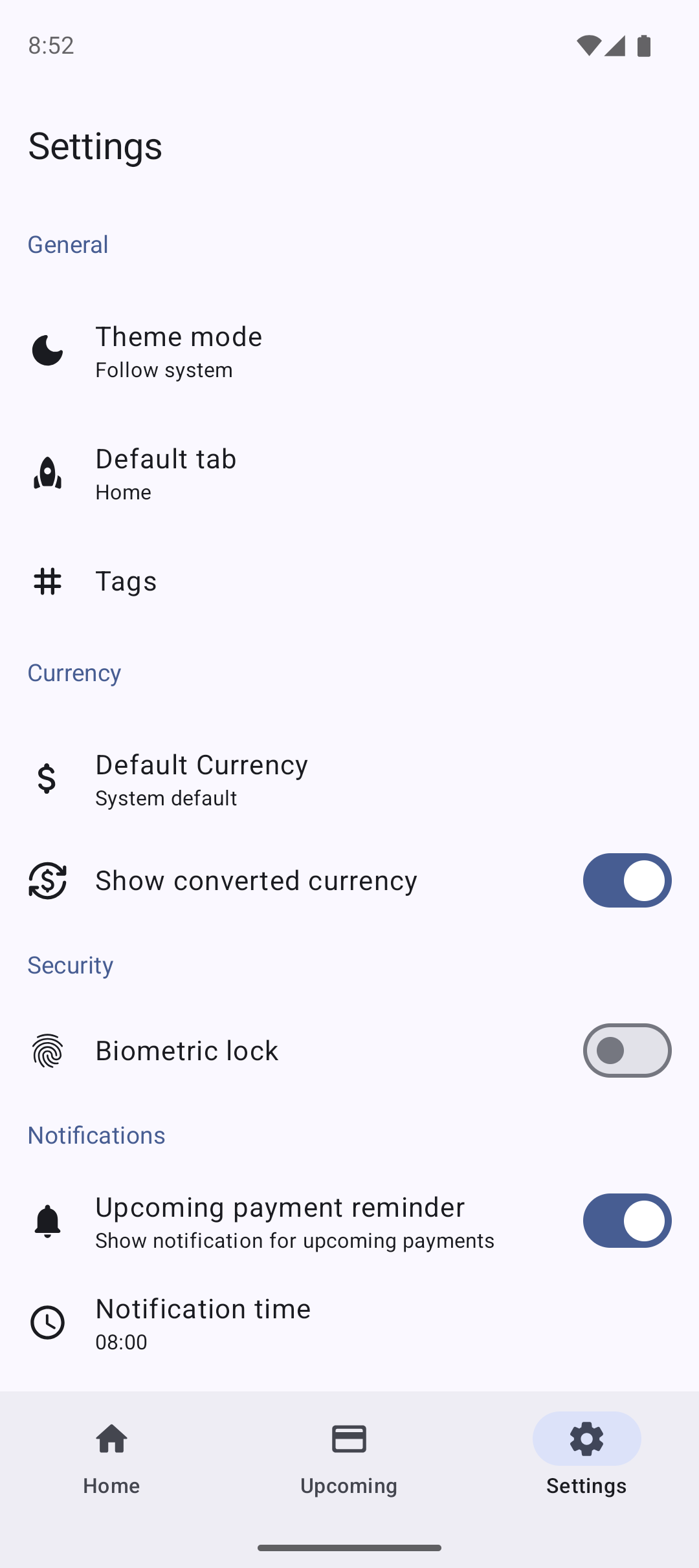Select the Settings tab
This screenshot has width=699, height=1568.
(x=586, y=1457)
